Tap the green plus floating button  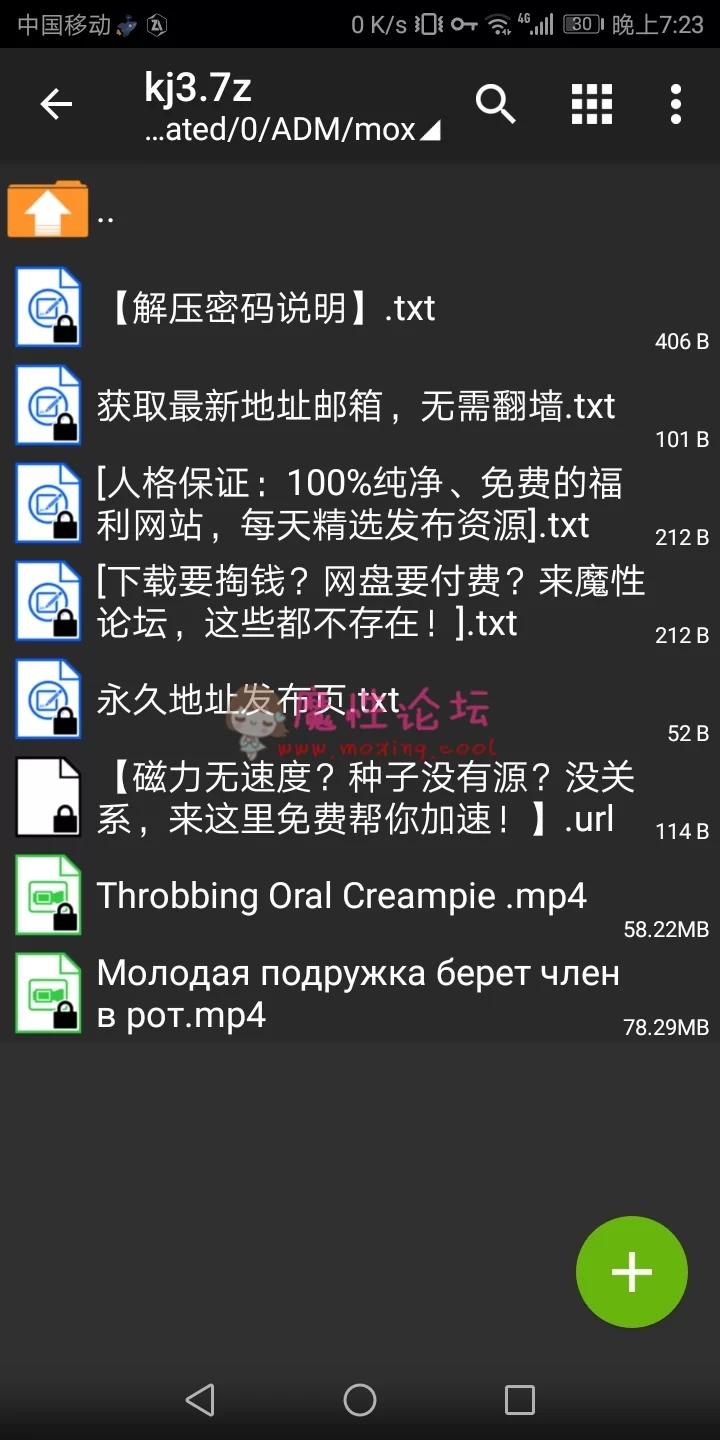tap(632, 1272)
